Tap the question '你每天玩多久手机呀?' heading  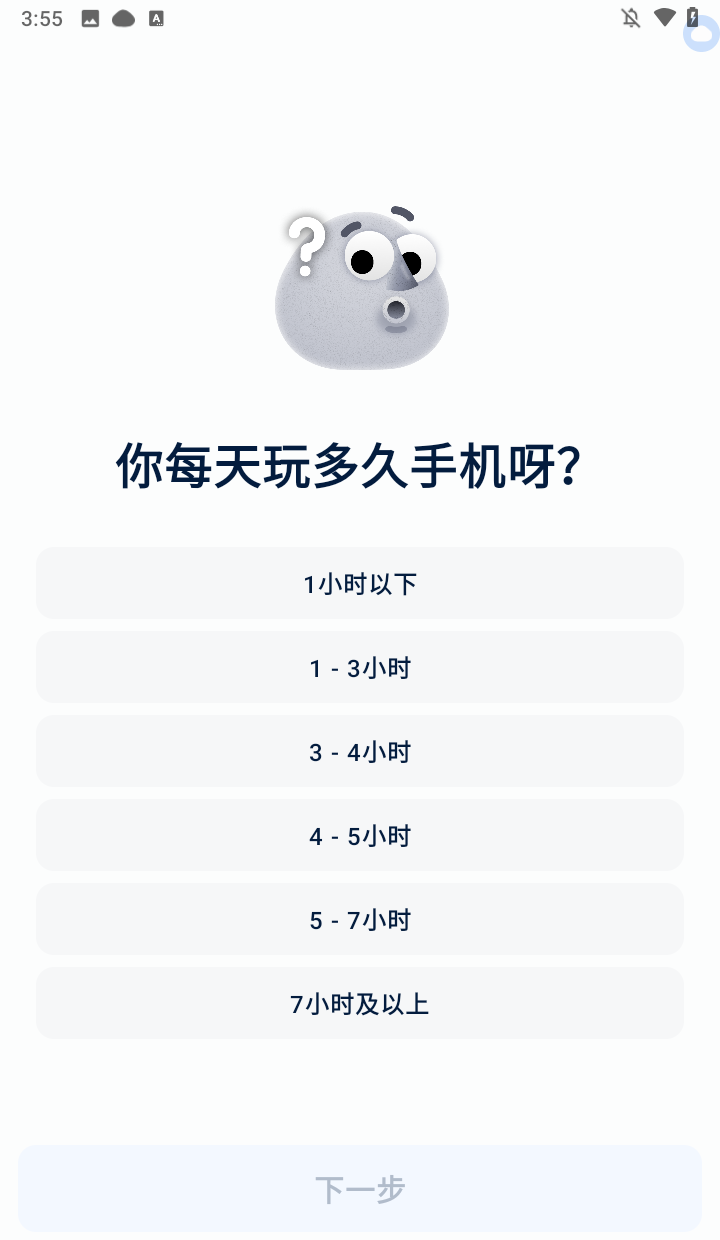click(x=360, y=462)
